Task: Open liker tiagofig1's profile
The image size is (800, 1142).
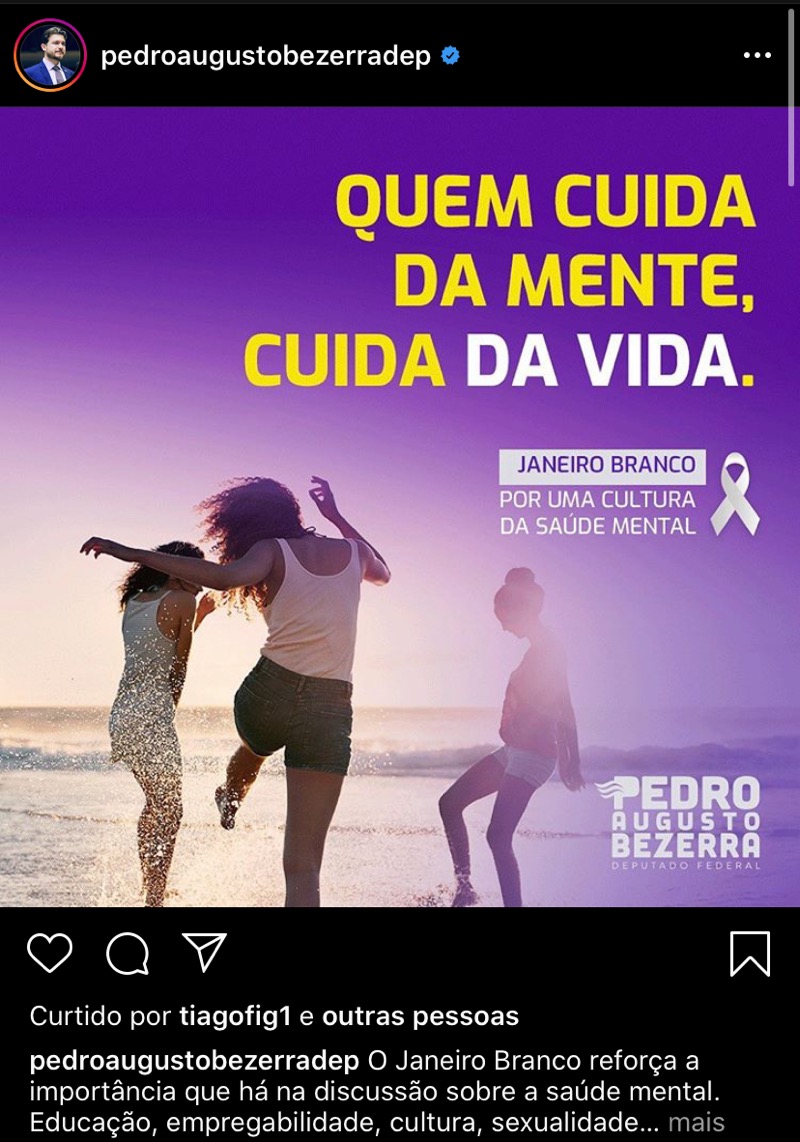Action: pos(235,1017)
